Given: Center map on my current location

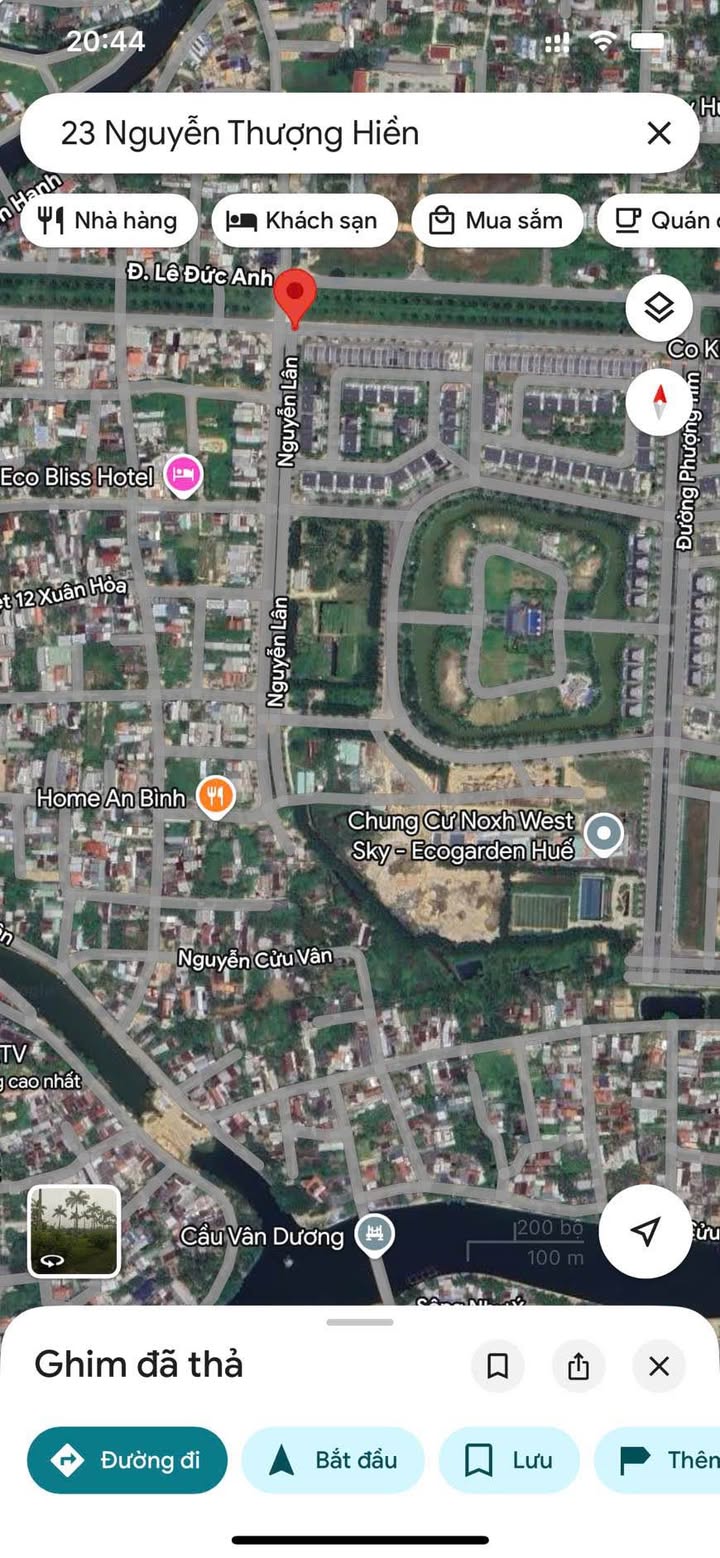Looking at the screenshot, I should (645, 1231).
